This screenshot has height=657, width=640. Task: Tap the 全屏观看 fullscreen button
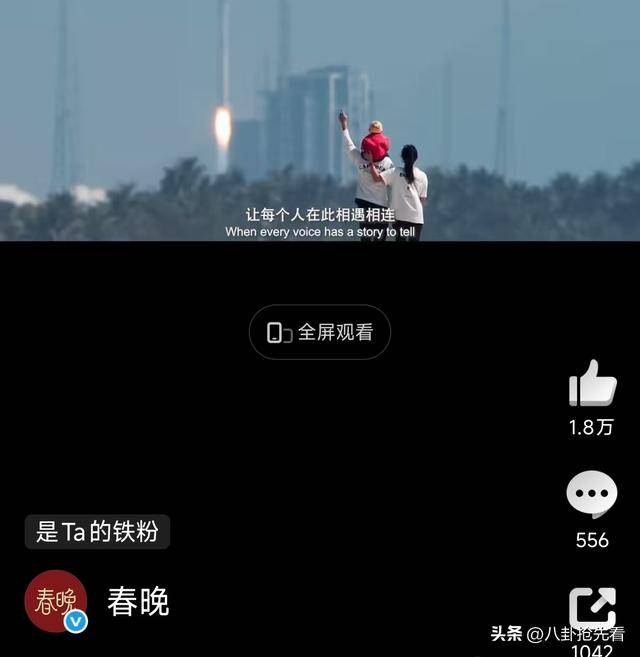320,333
